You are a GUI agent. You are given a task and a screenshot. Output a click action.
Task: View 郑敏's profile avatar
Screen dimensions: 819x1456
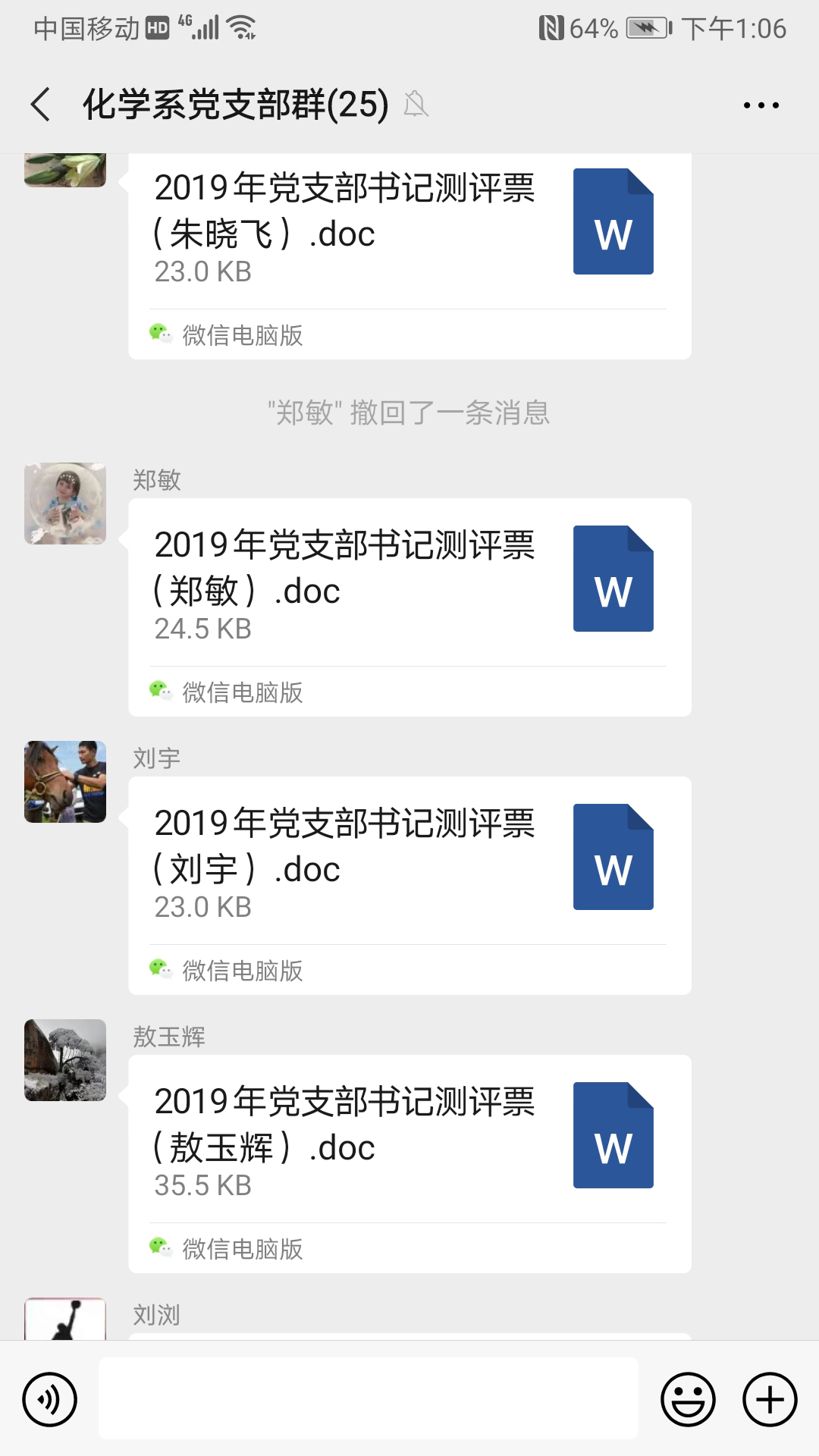coord(65,504)
